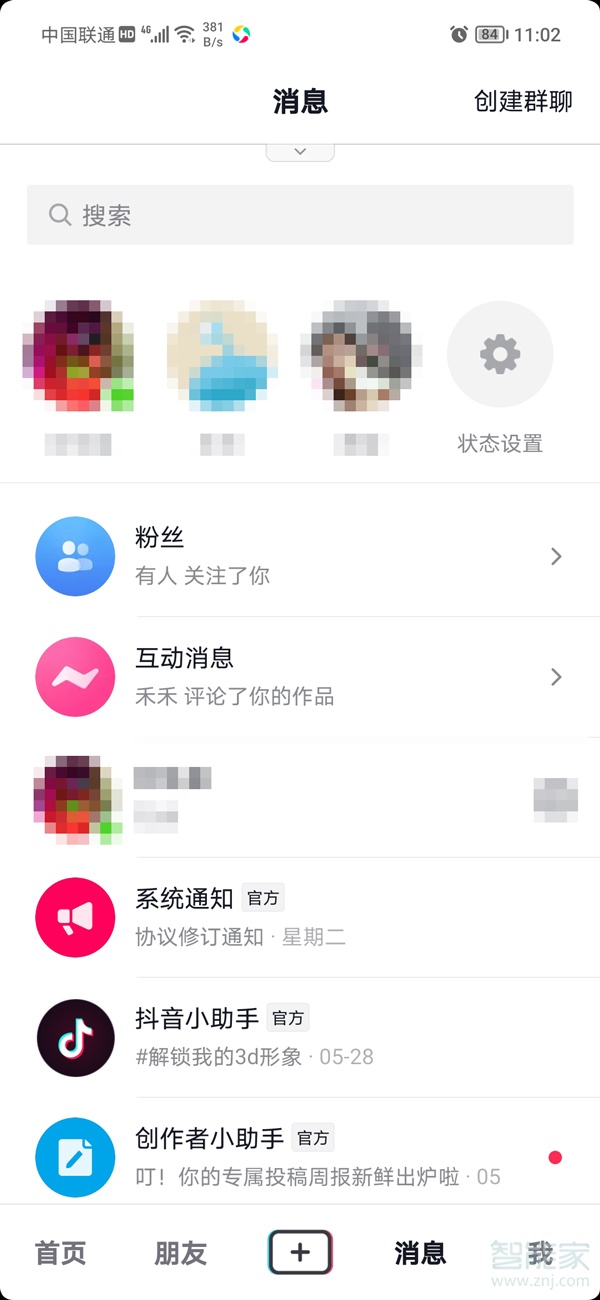The image size is (600, 1300).
Task: Open the 创作者小助手 message thread
Action: click(x=300, y=1157)
